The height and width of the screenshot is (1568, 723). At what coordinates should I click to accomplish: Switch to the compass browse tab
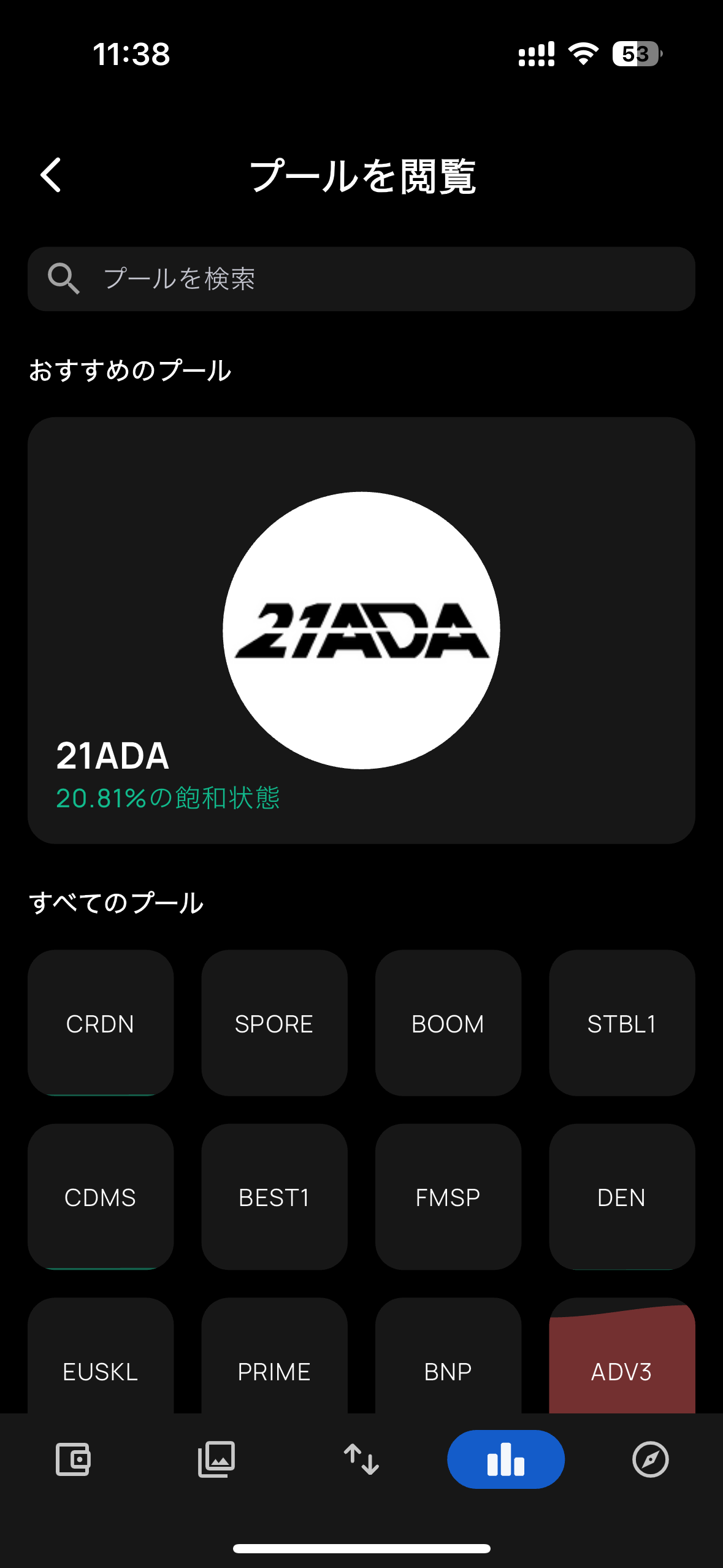[650, 1459]
